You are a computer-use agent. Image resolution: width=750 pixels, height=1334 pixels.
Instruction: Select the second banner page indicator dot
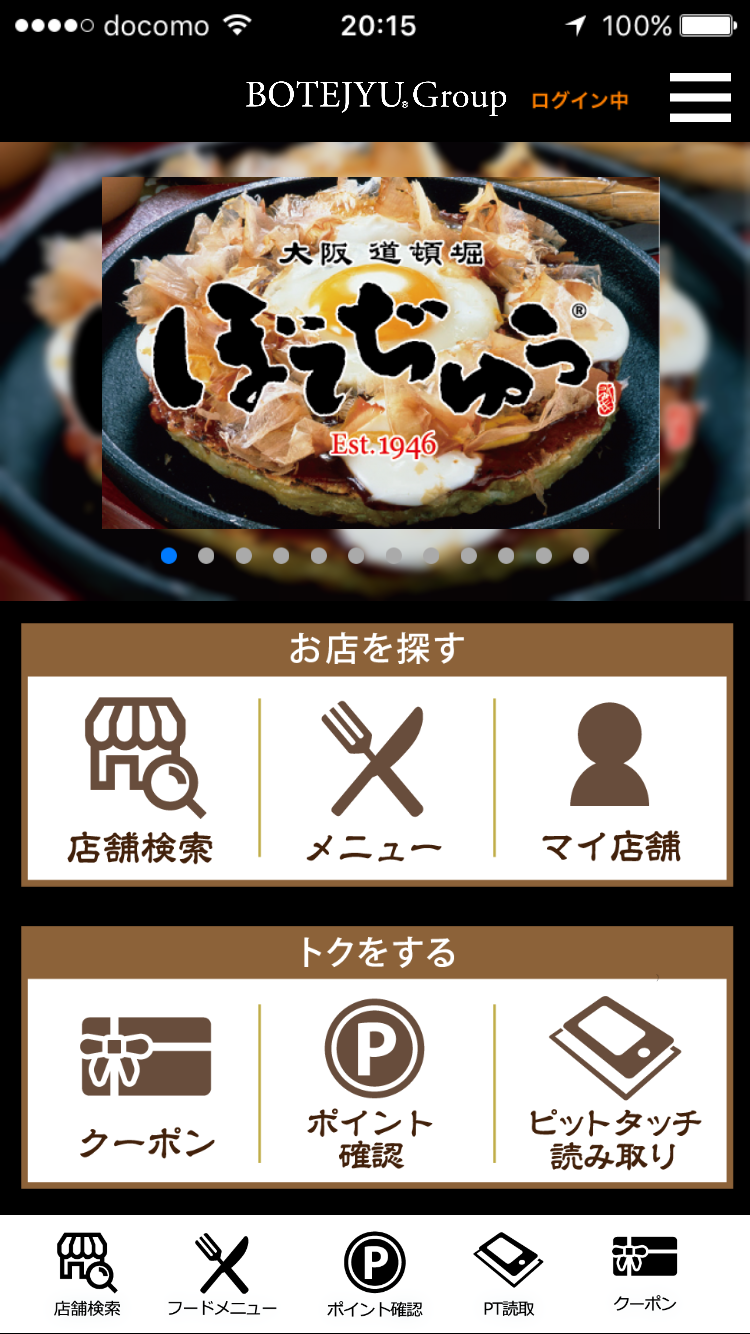point(206,556)
